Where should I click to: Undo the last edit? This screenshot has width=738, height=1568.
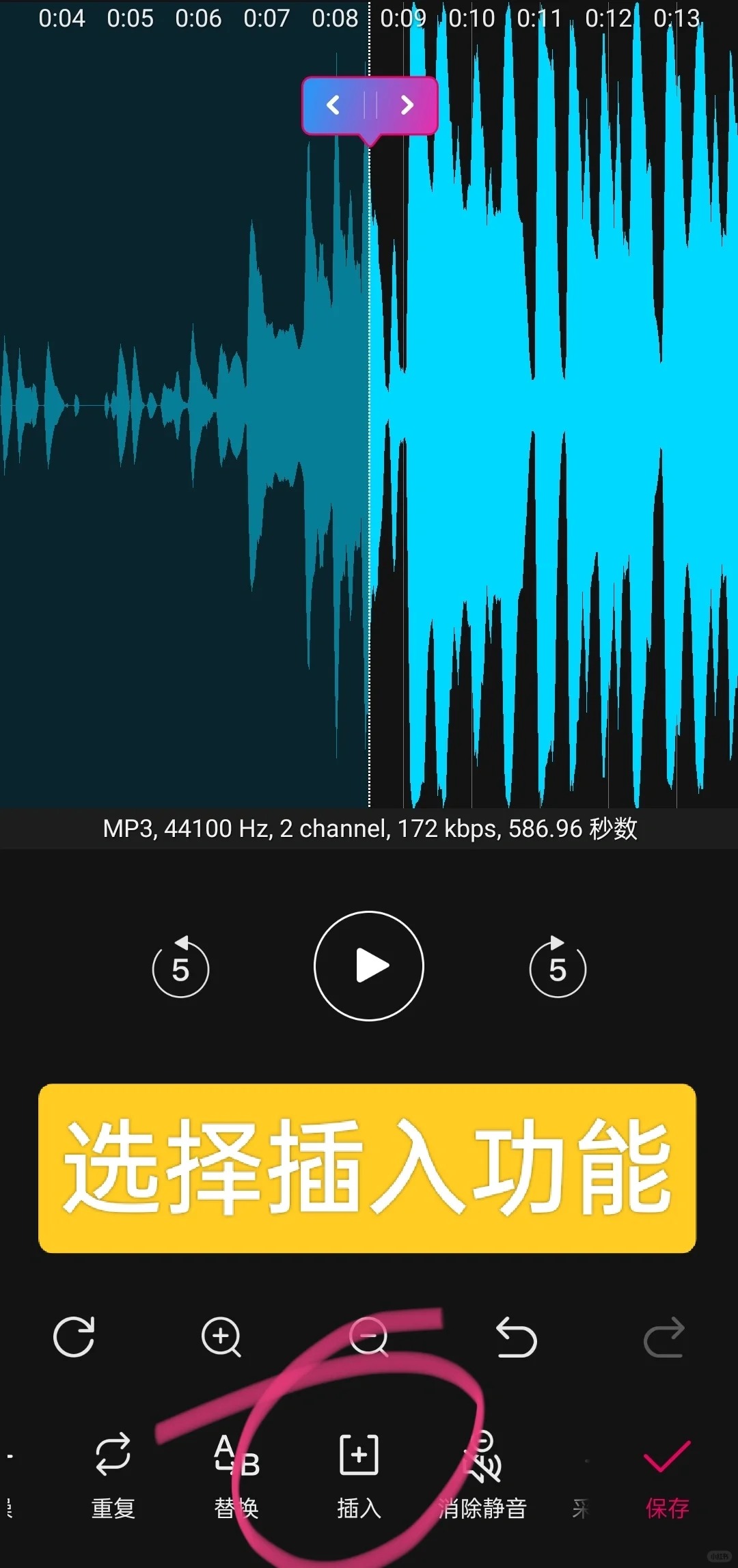point(517,1337)
